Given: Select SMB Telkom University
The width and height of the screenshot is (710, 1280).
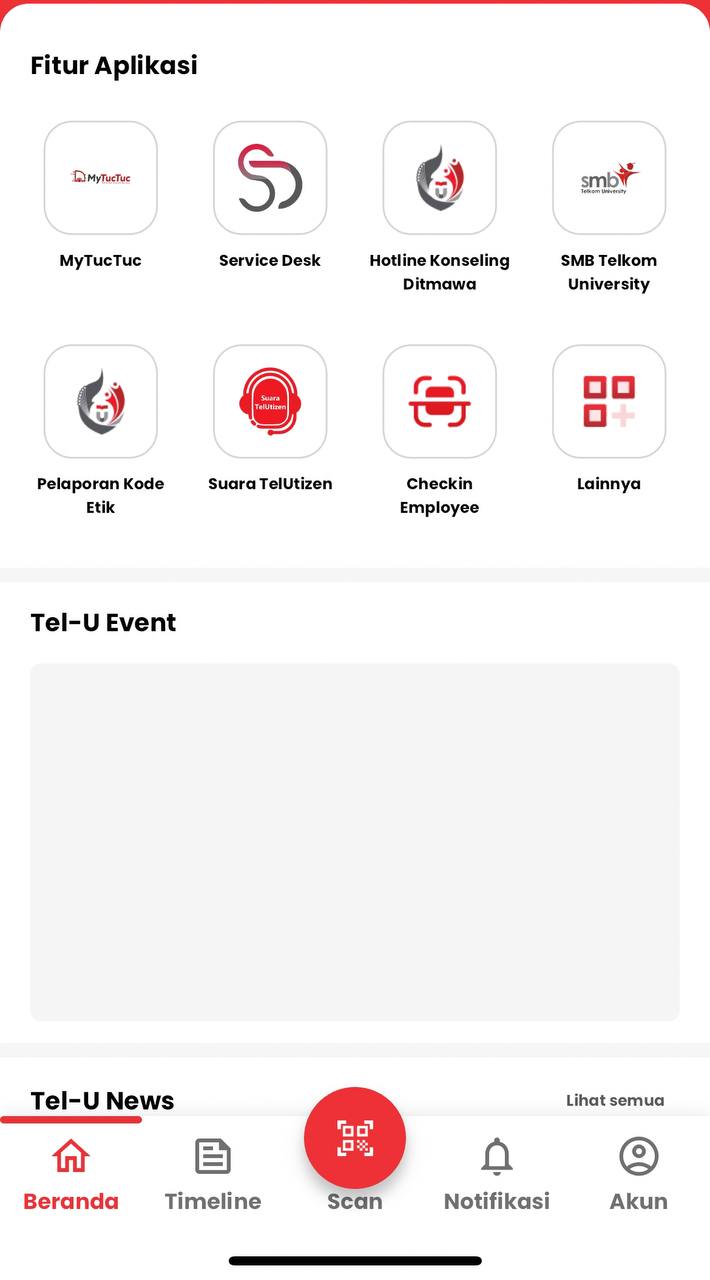Looking at the screenshot, I should tap(609, 179).
